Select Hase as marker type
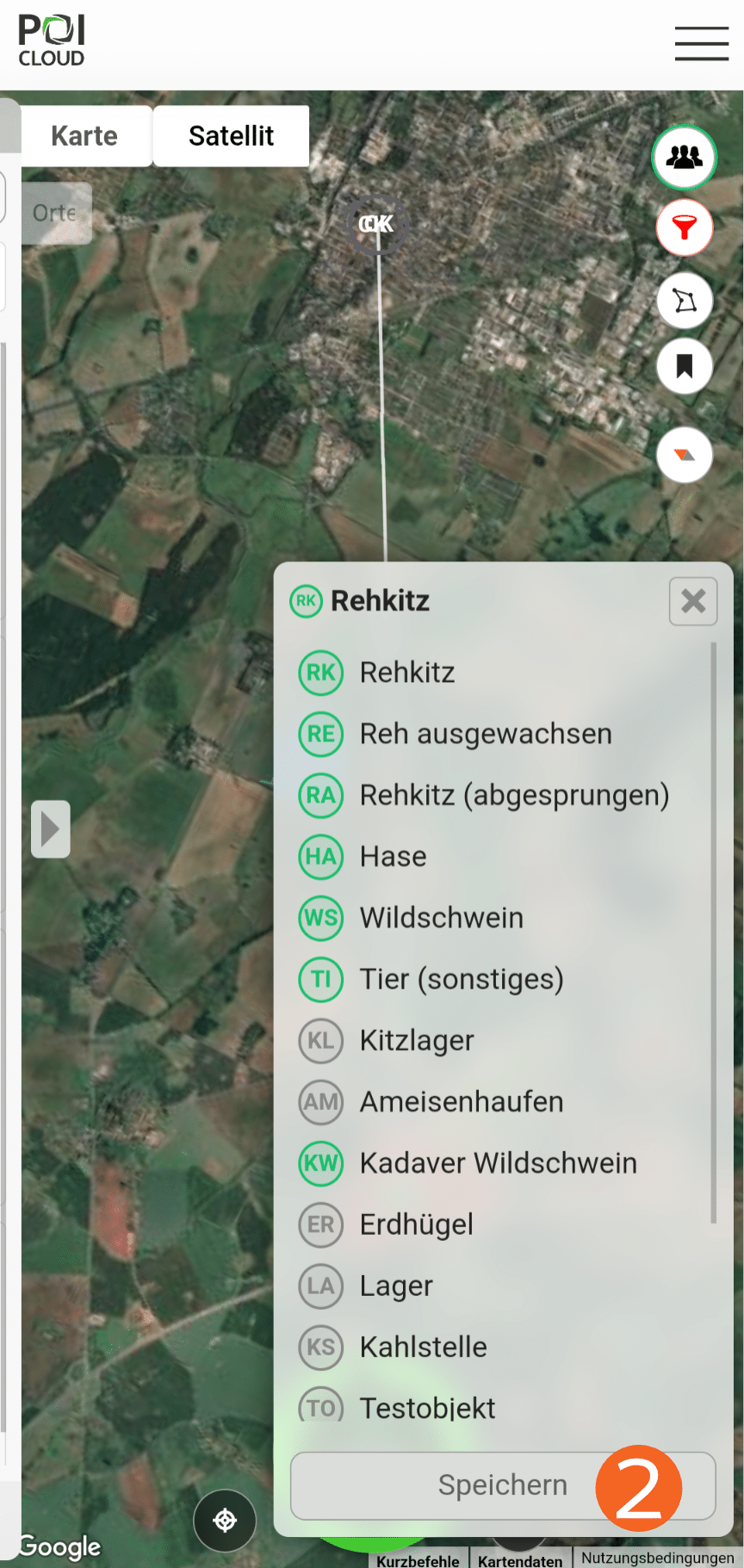Viewport: 744px width, 1568px height. coord(393,856)
